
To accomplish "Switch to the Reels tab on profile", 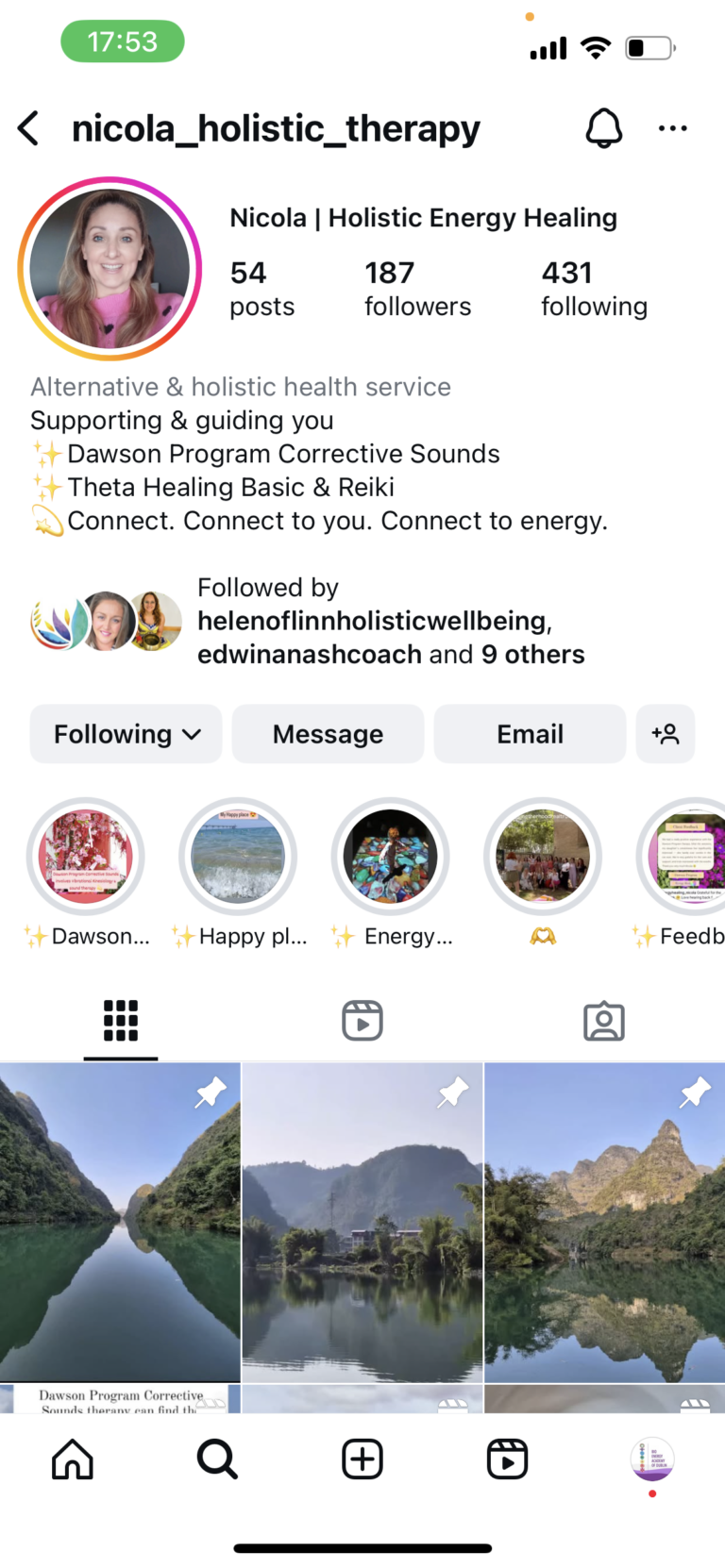I will tap(362, 1021).
